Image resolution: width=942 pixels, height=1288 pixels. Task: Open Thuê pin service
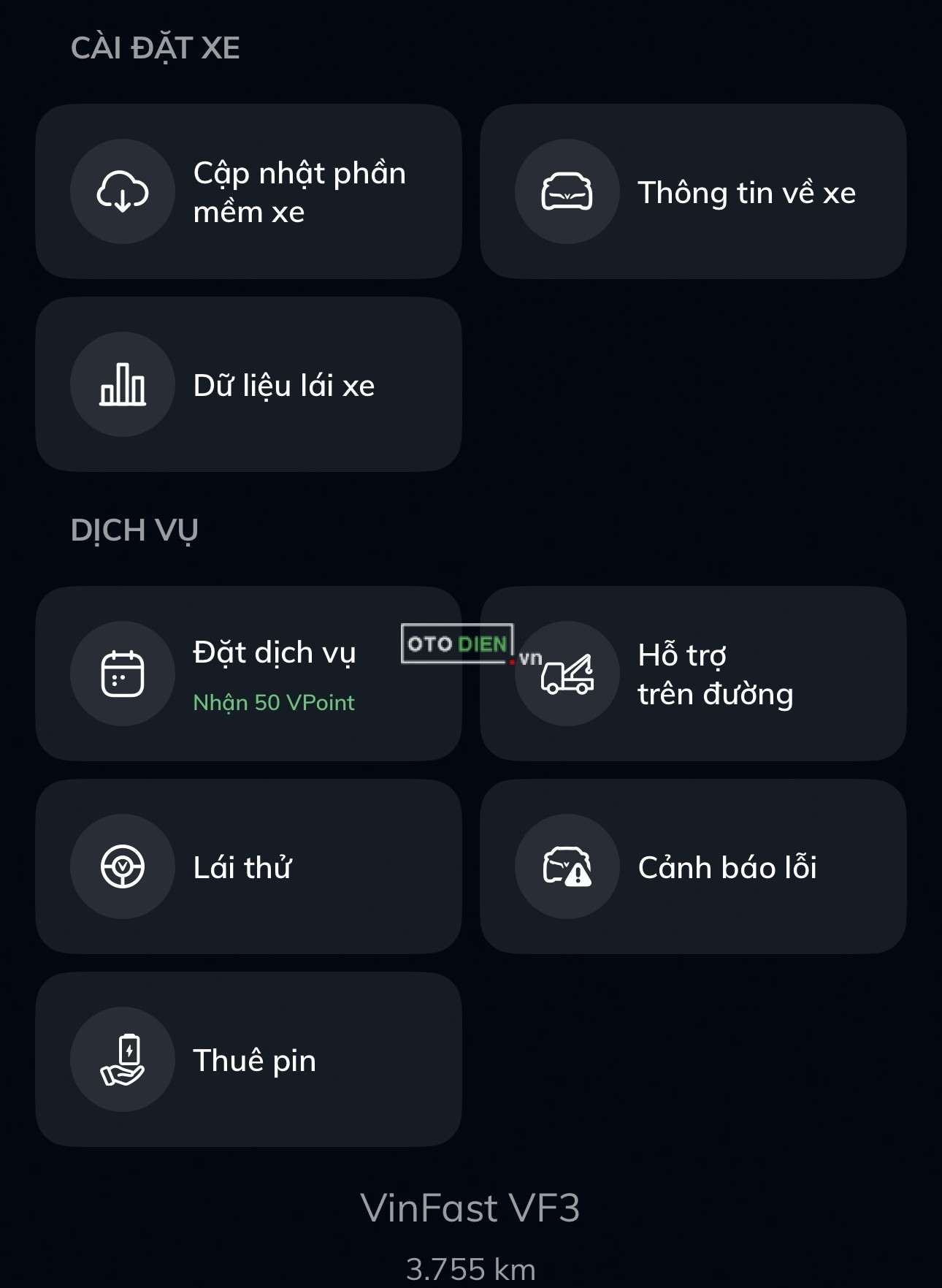[x=248, y=1059]
